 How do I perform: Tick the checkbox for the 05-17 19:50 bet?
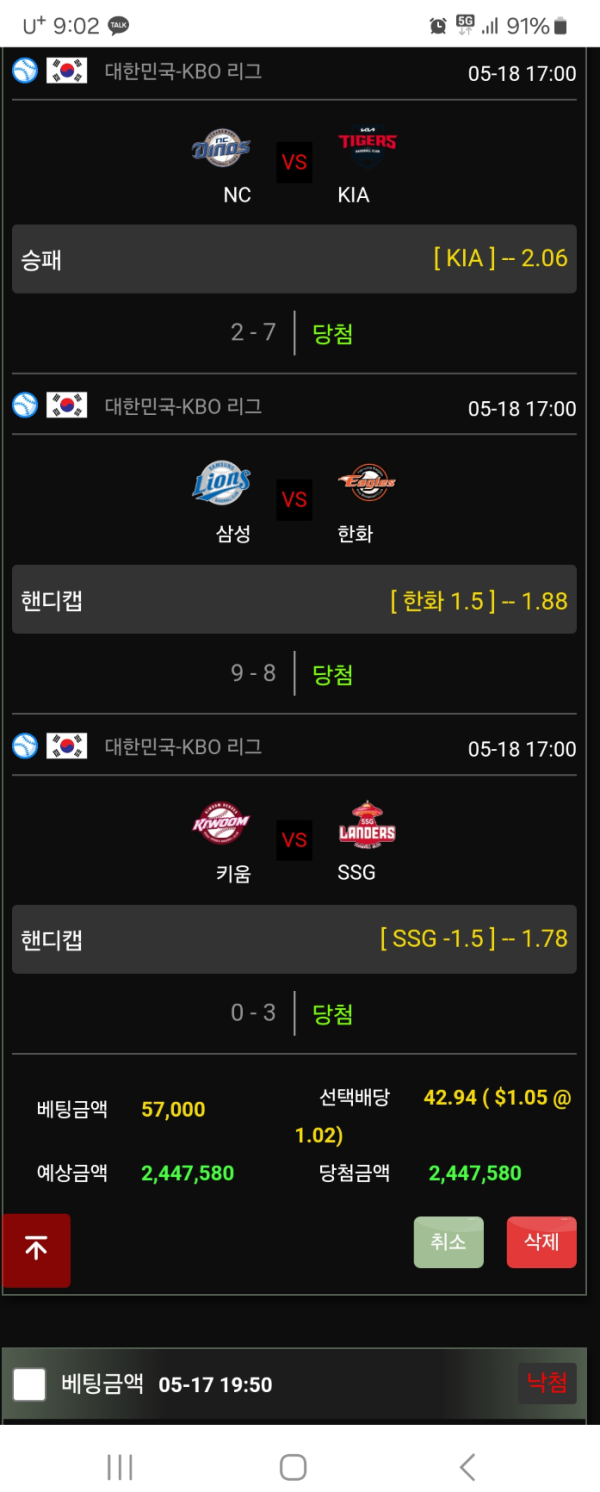tap(29, 1384)
